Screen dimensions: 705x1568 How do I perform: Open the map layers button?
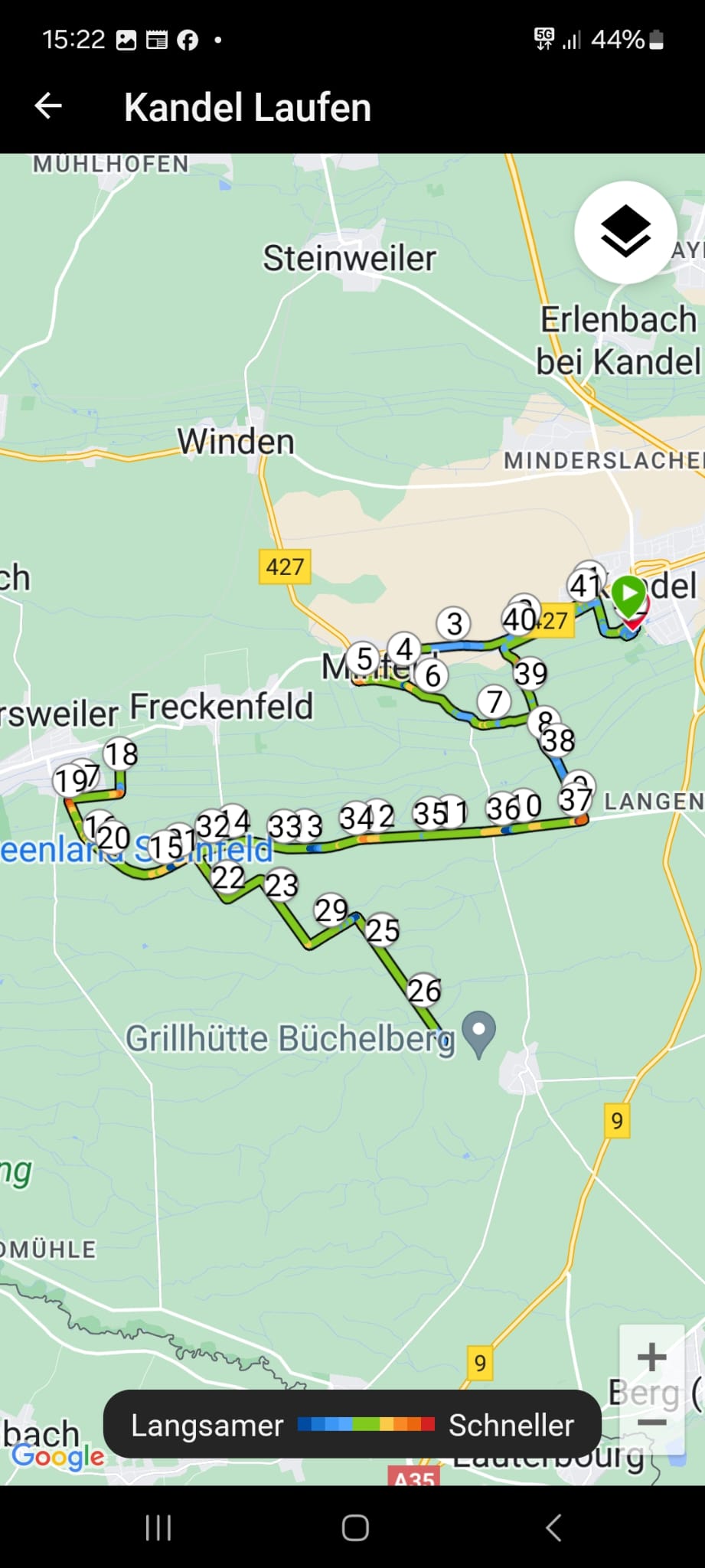coord(625,232)
